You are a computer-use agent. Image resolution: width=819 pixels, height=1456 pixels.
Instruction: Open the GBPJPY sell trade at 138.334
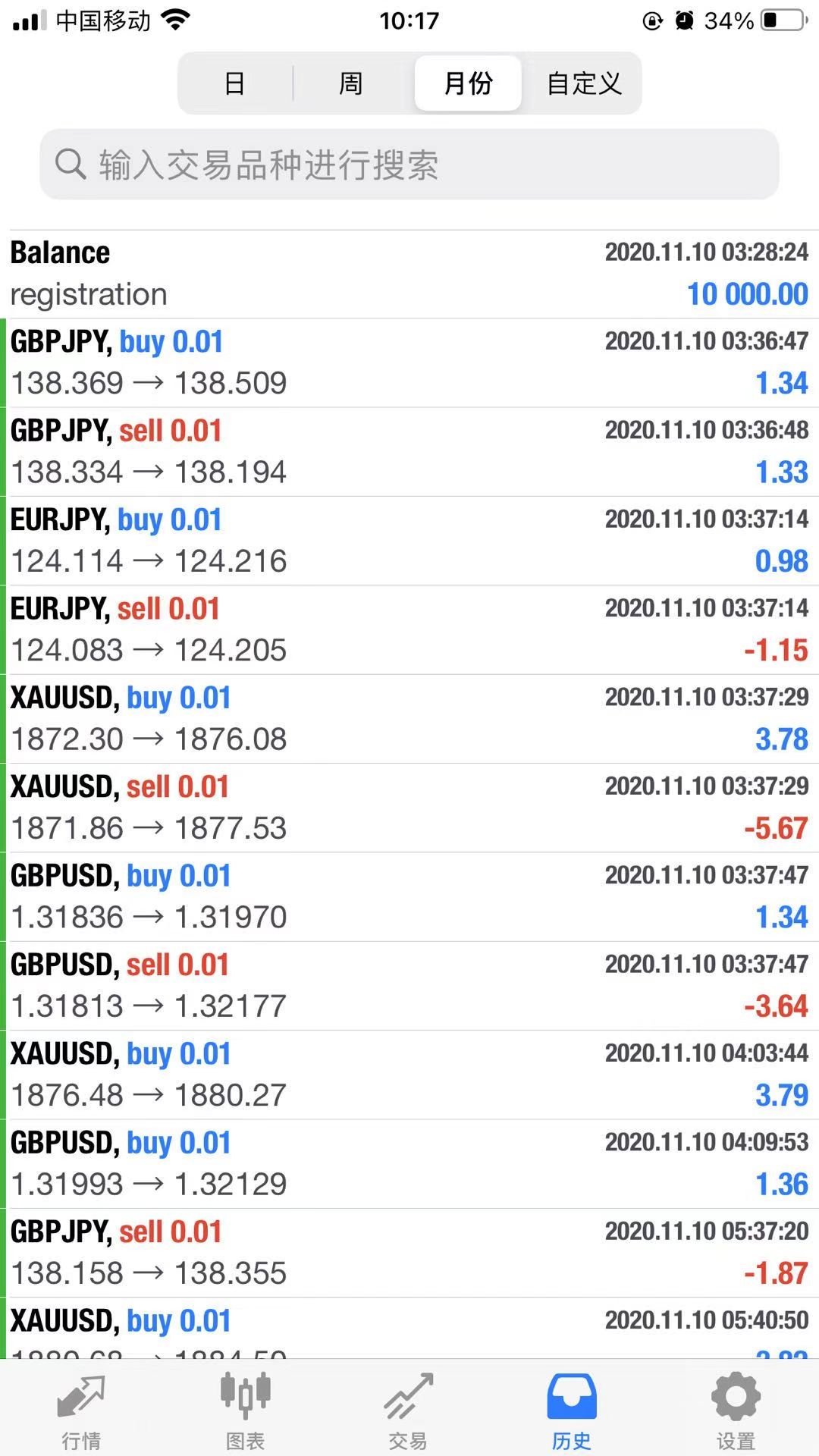[409, 452]
